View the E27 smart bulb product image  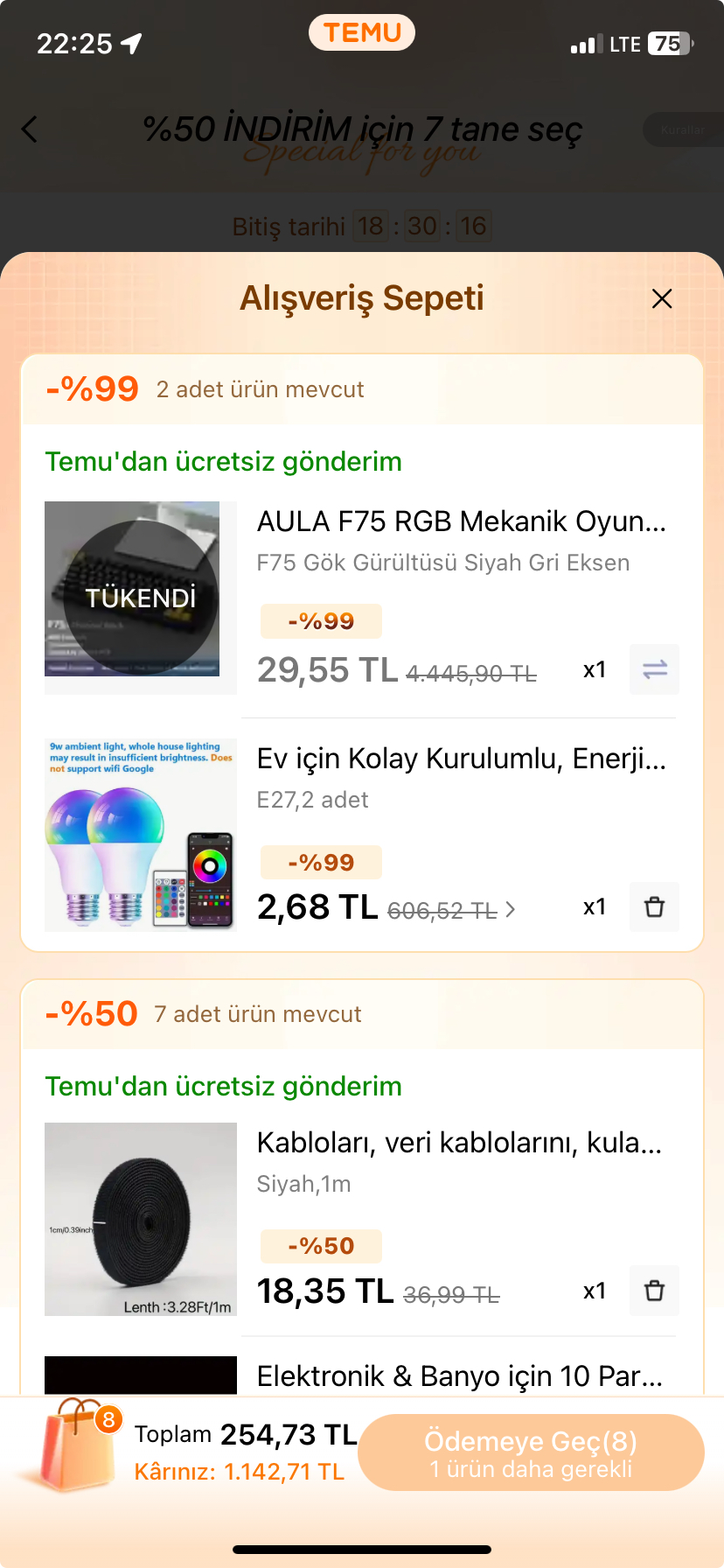[x=141, y=835]
